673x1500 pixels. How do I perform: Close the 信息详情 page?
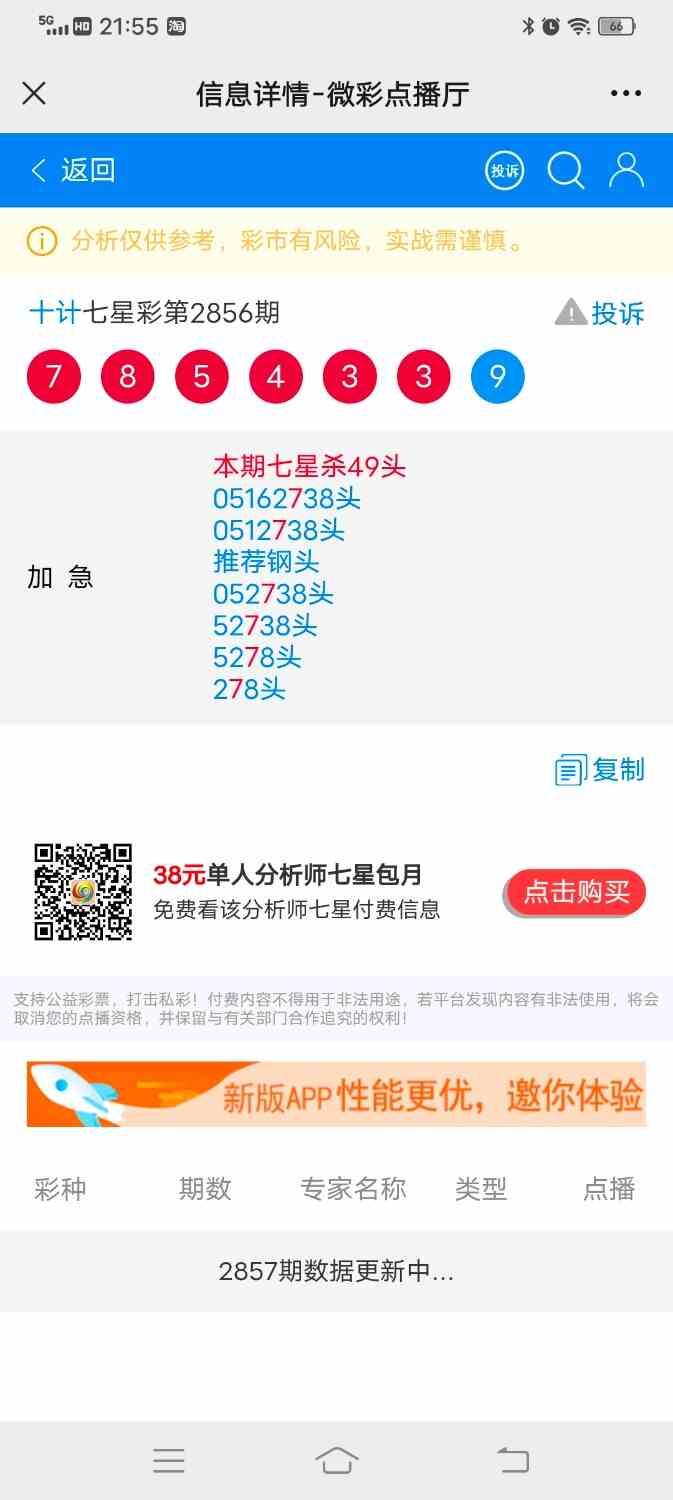pyautogui.click(x=34, y=94)
